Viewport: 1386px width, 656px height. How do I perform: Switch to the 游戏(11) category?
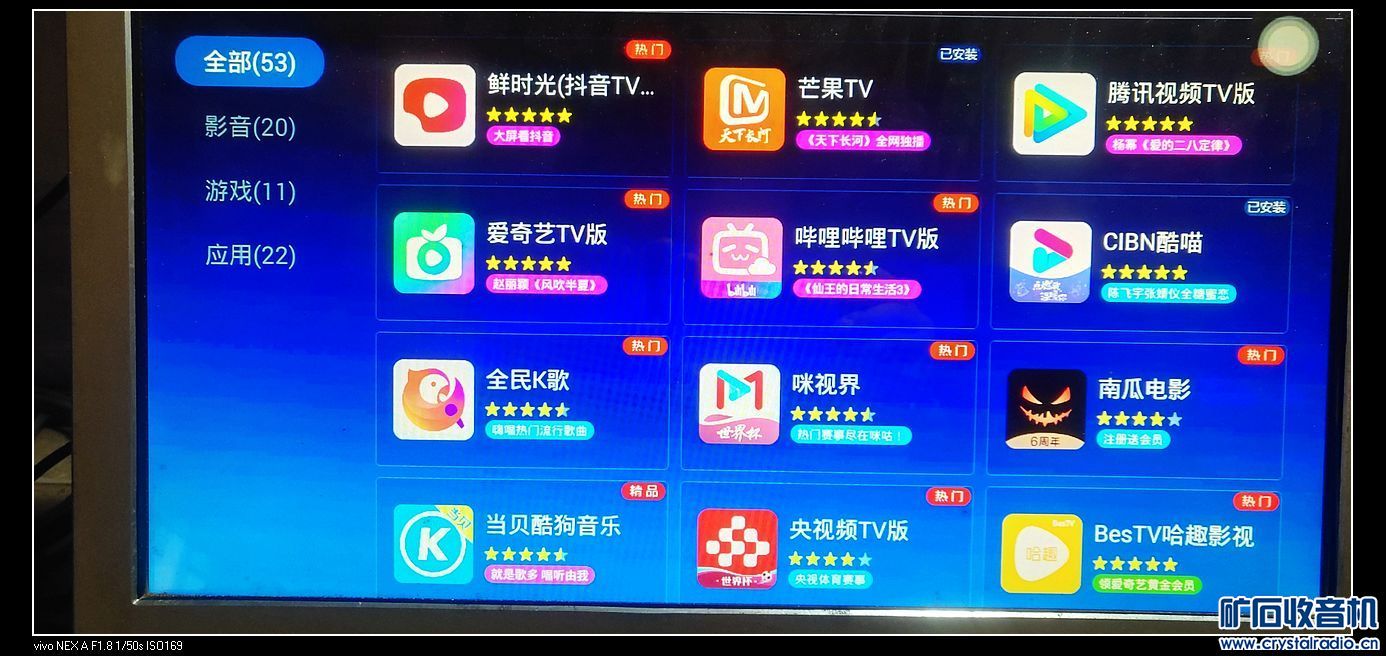click(x=250, y=191)
